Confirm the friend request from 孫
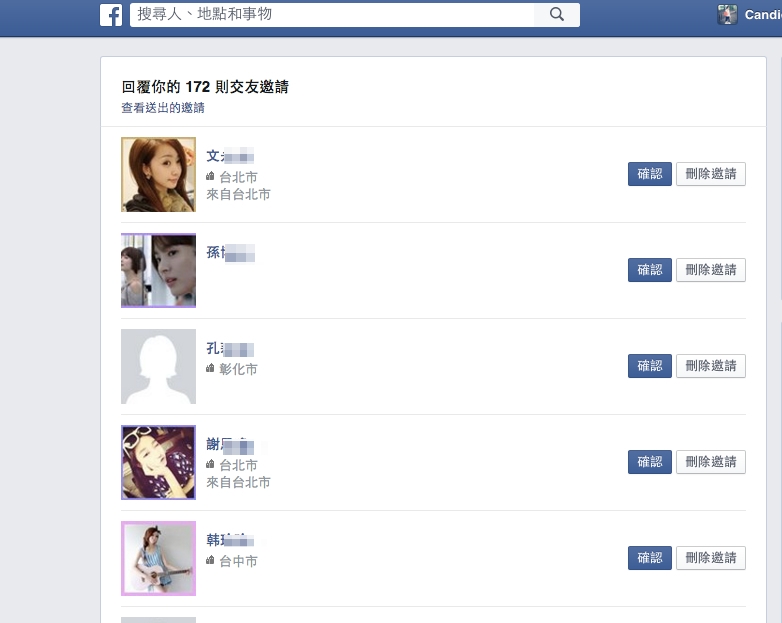 pyautogui.click(x=650, y=270)
